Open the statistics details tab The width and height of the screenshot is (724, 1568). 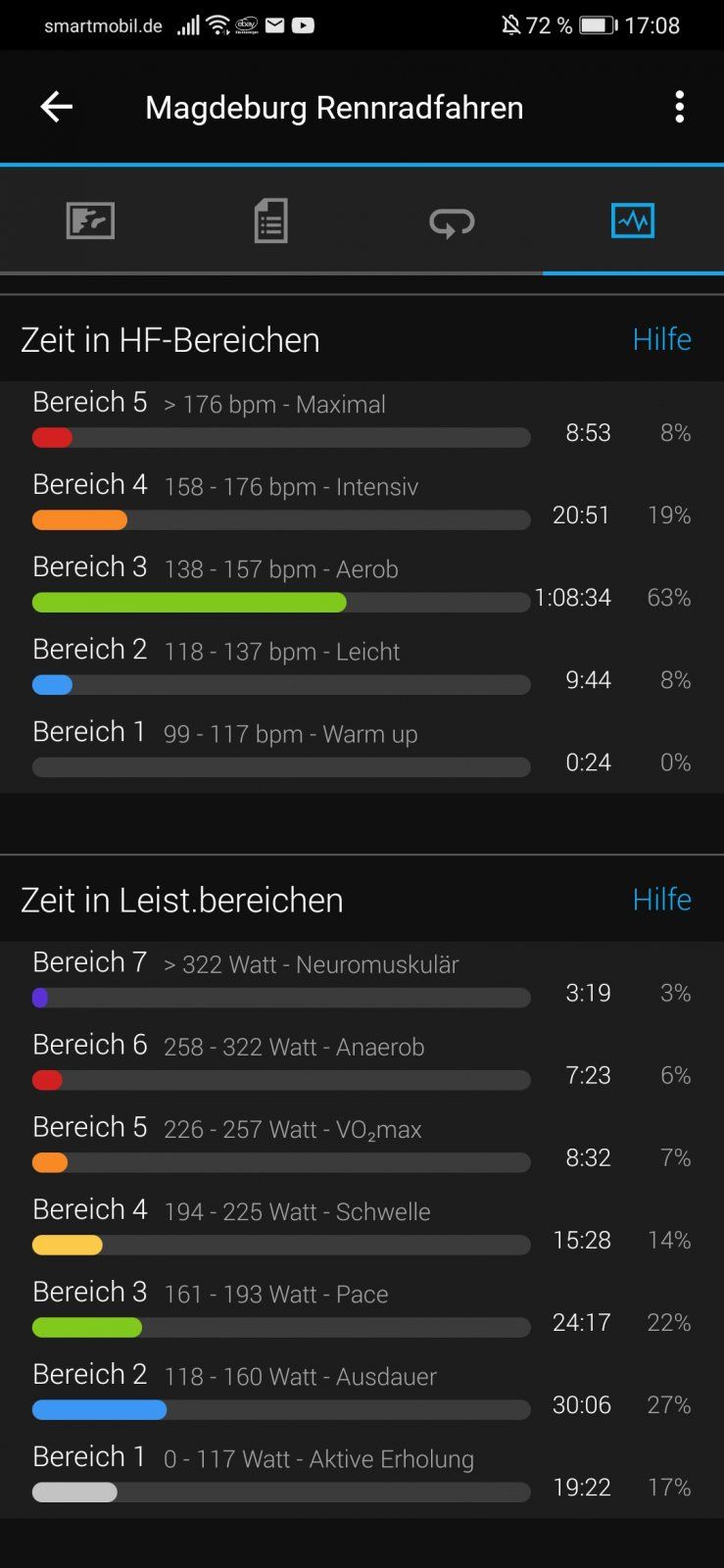click(x=270, y=220)
